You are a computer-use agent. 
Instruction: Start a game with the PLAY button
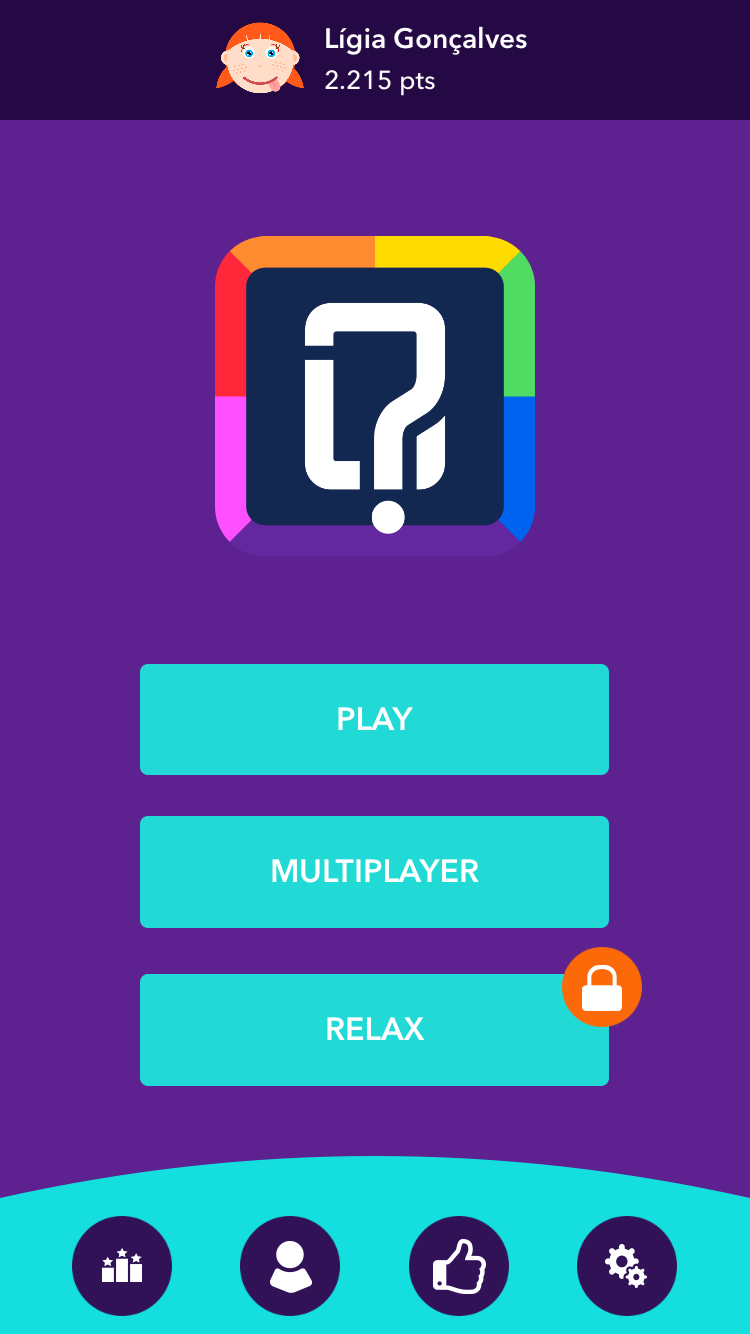[x=374, y=719]
